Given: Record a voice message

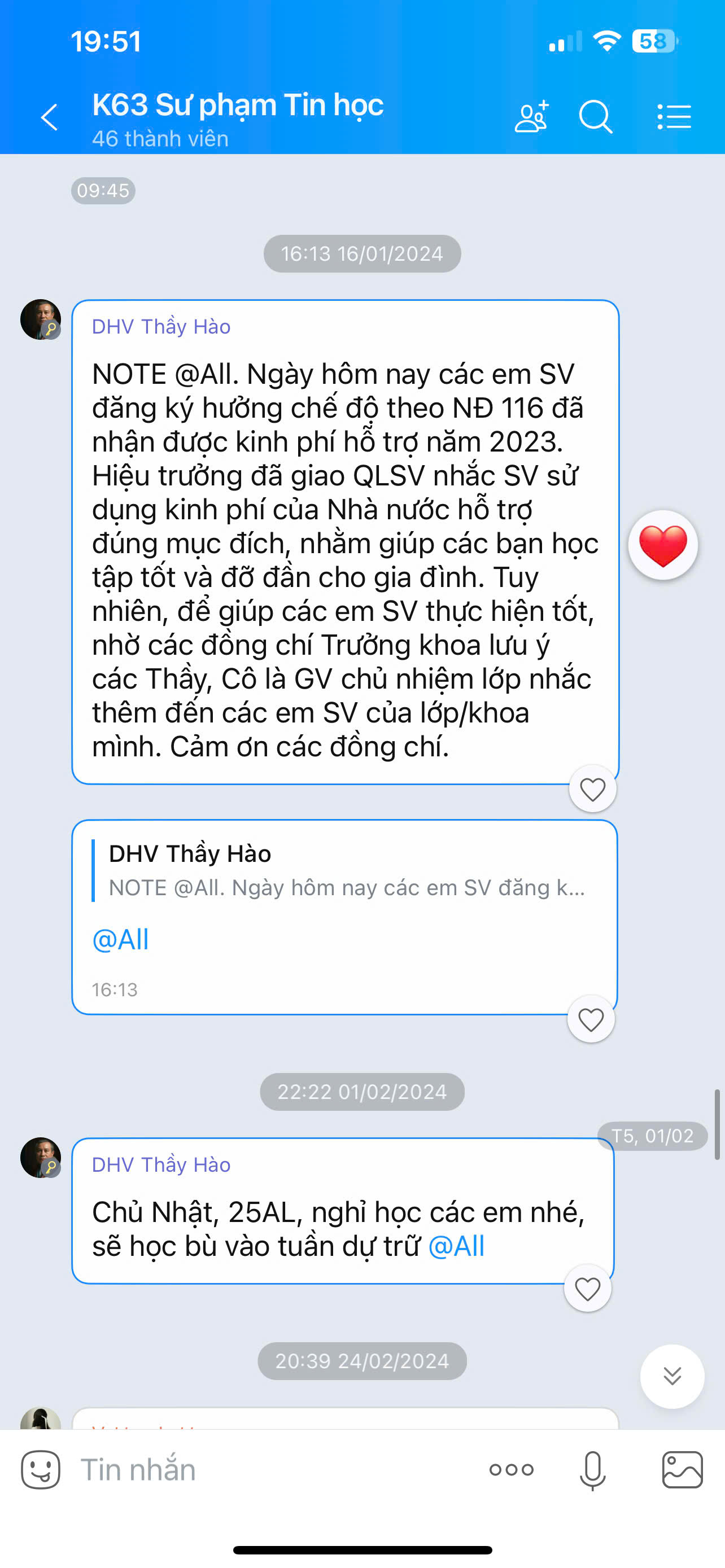Looking at the screenshot, I should pyautogui.click(x=592, y=1470).
